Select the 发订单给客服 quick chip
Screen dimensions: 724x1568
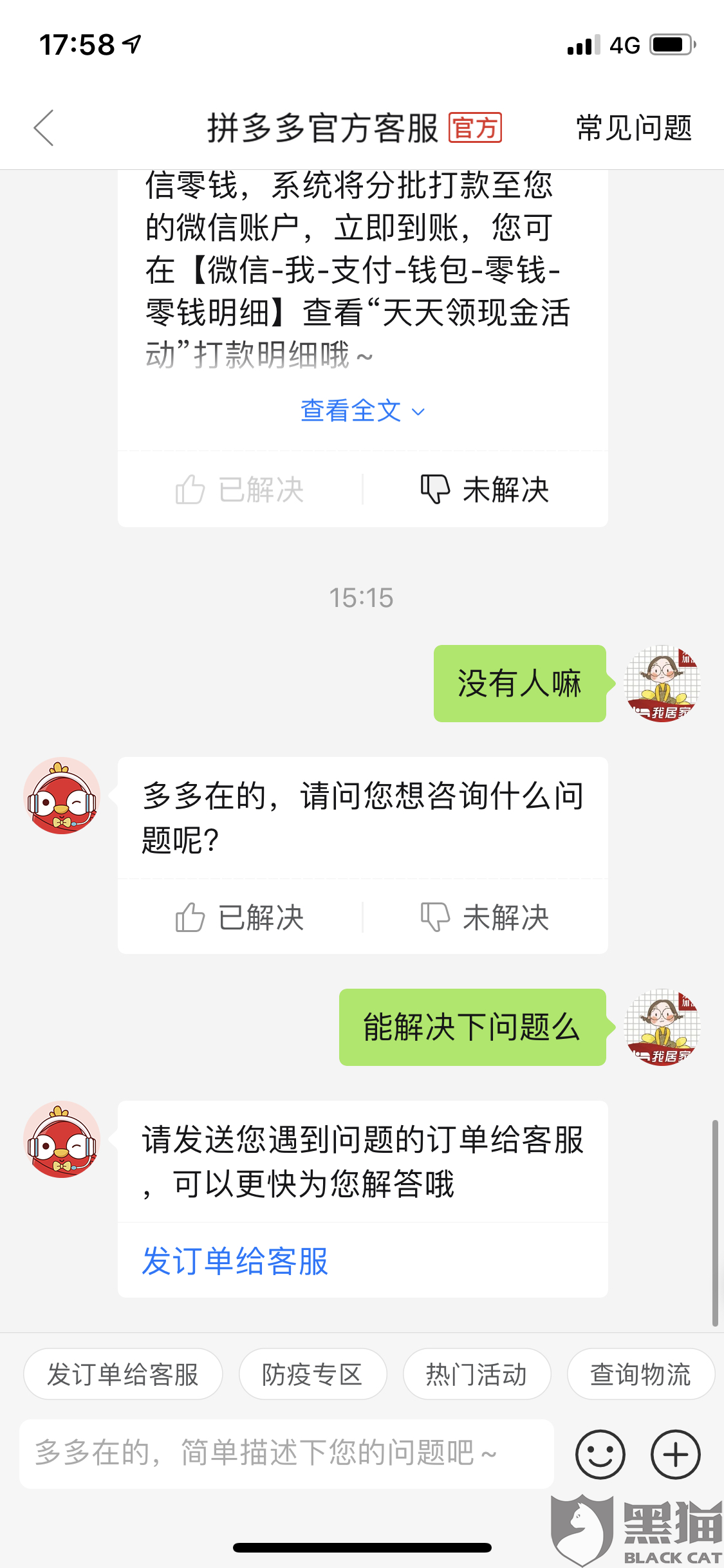[123, 1374]
